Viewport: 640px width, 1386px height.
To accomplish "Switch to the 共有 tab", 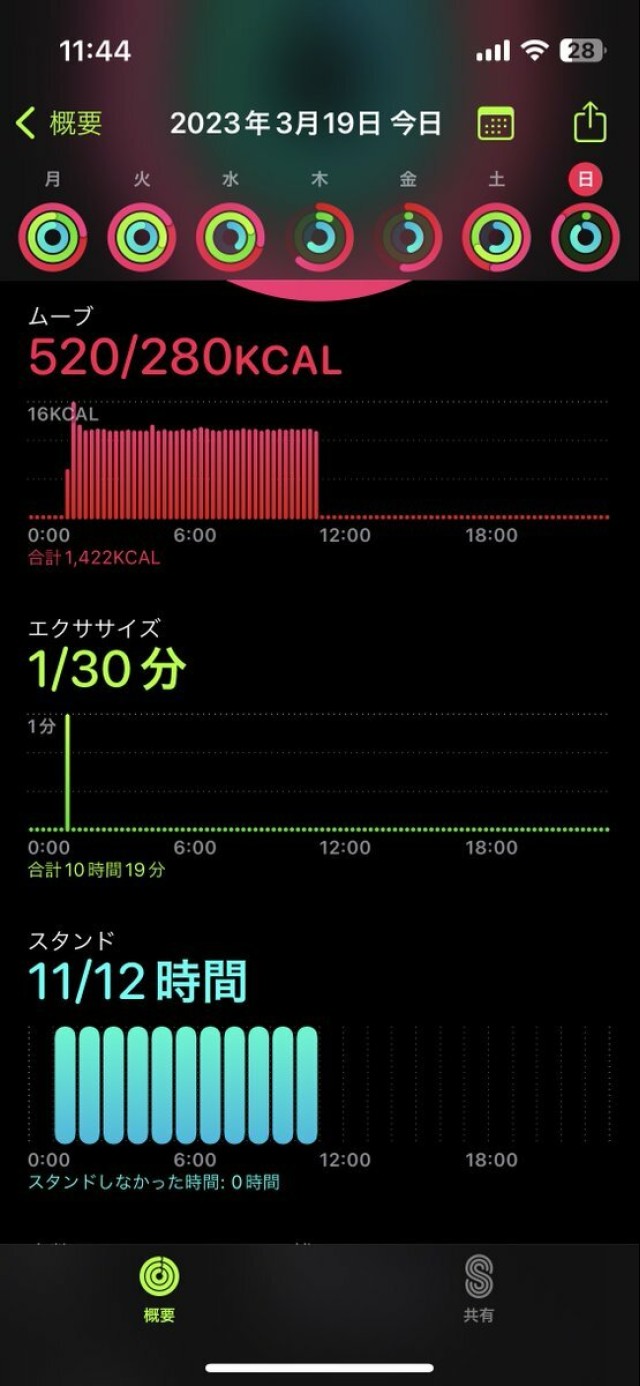I will click(x=478, y=1289).
